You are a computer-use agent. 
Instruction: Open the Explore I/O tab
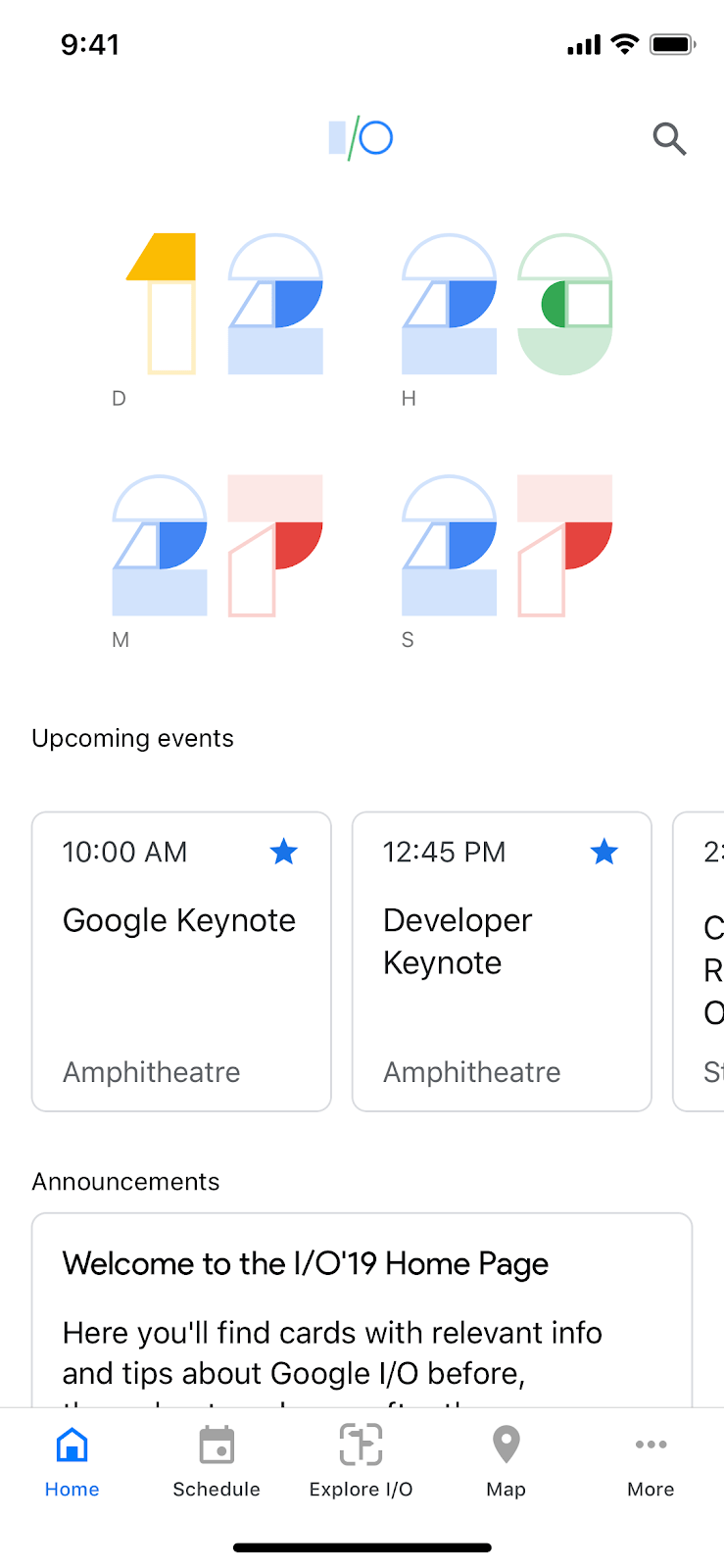[361, 1461]
